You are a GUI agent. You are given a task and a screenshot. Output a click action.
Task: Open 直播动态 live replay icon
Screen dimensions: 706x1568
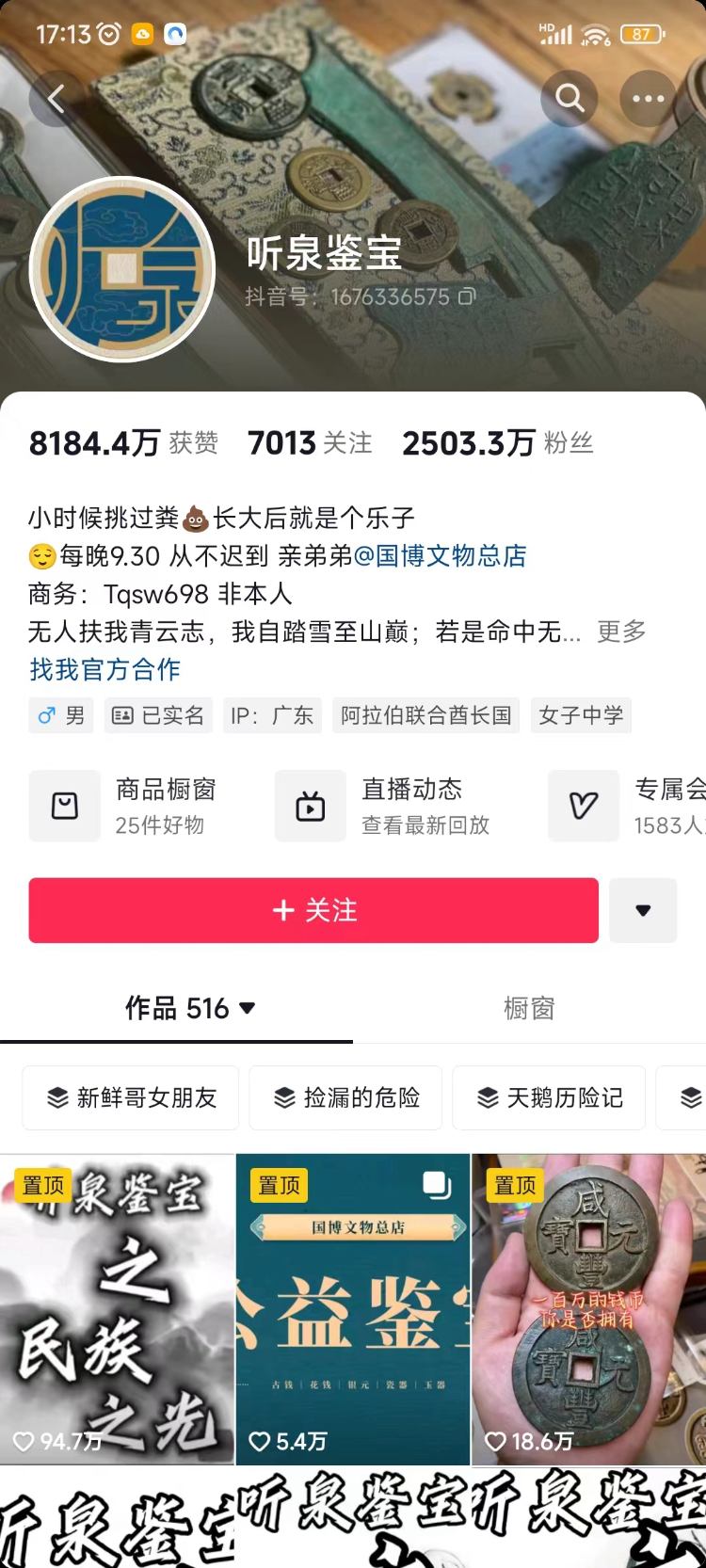pos(311,806)
